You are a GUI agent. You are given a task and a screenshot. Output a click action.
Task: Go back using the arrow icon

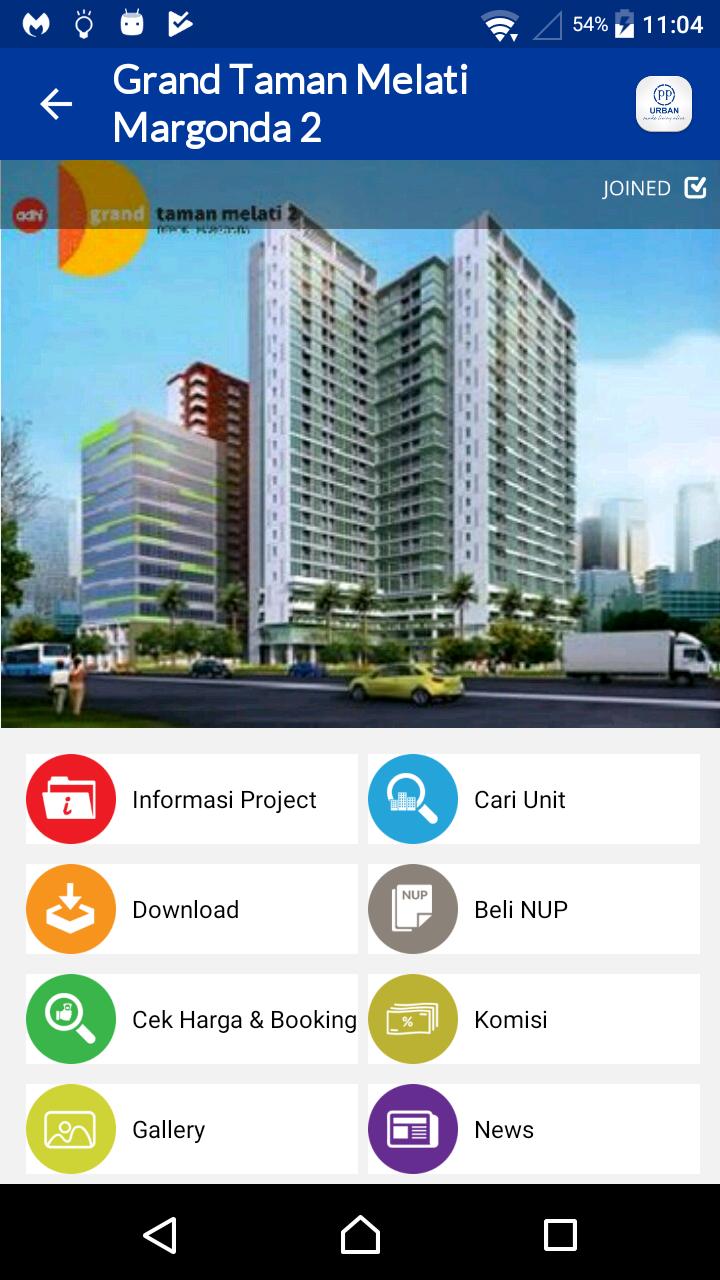click(x=56, y=104)
